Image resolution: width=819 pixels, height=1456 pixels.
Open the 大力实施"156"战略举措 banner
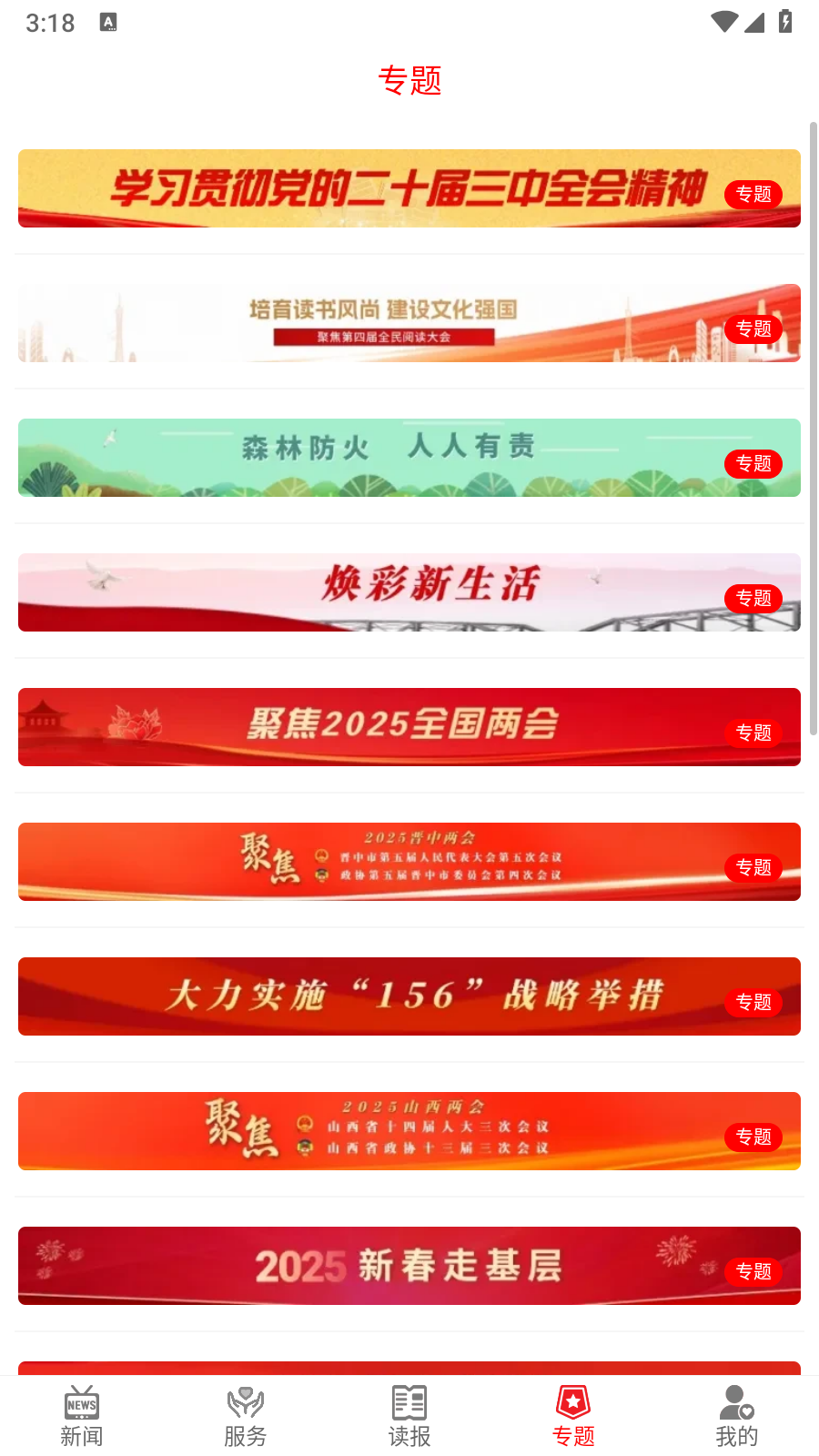click(x=409, y=996)
